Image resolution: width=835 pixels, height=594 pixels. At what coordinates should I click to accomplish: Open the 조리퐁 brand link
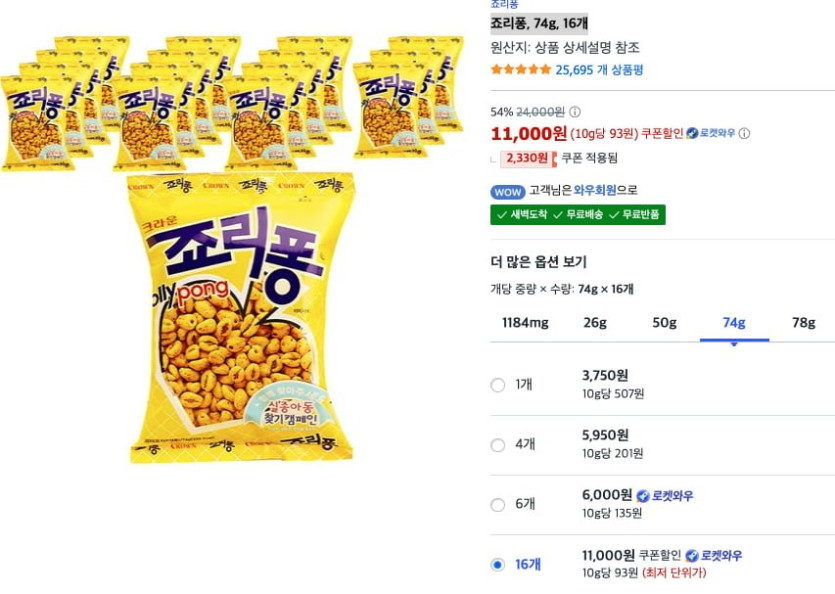pos(504,5)
